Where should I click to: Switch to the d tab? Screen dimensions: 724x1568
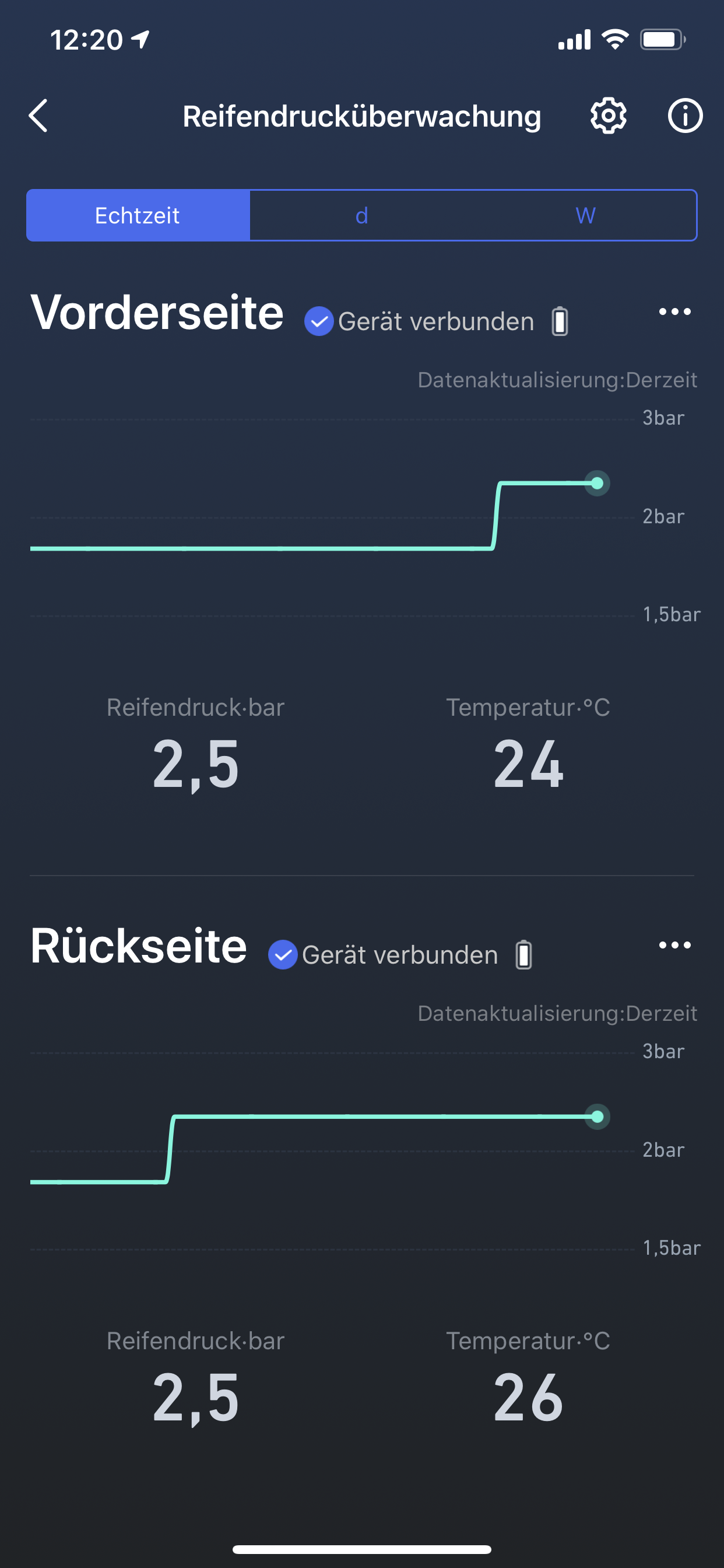tap(361, 215)
